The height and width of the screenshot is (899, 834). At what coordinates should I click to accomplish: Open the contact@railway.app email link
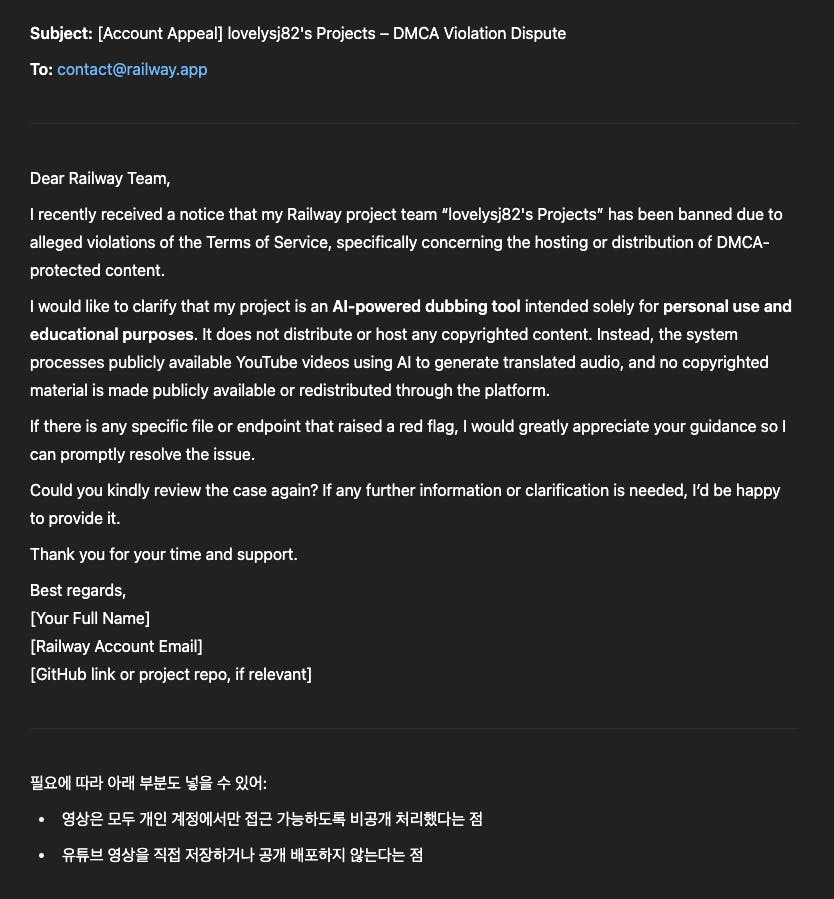coord(132,70)
